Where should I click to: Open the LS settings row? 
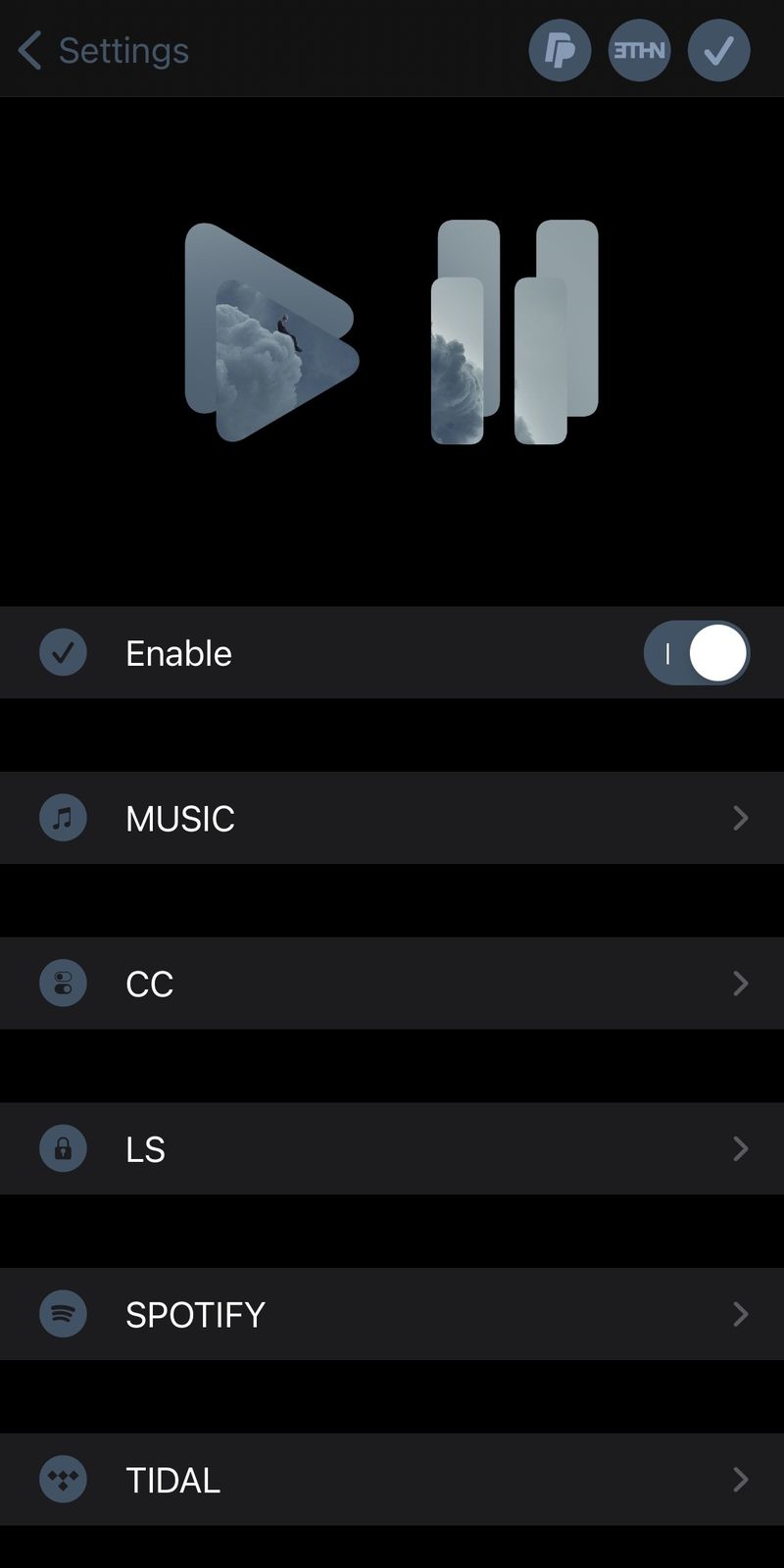click(x=392, y=1148)
